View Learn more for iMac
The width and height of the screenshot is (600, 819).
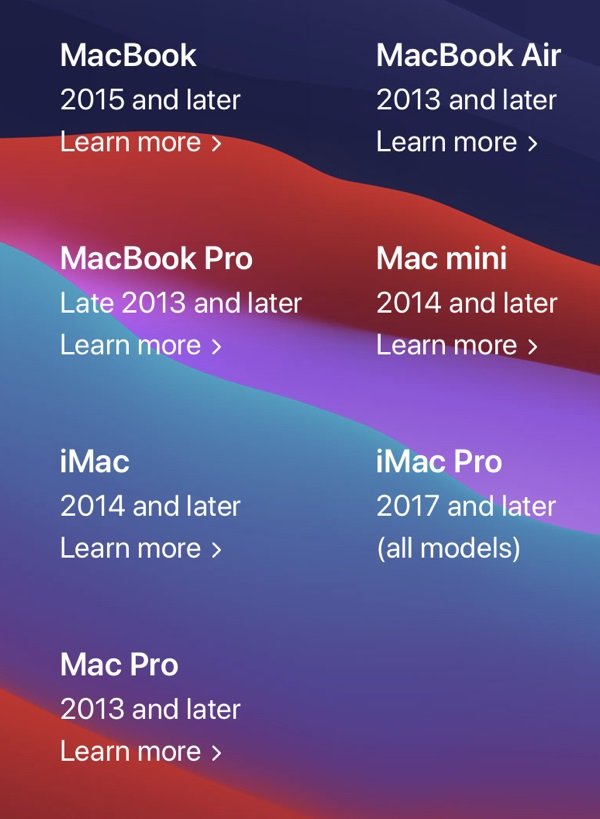tap(140, 548)
